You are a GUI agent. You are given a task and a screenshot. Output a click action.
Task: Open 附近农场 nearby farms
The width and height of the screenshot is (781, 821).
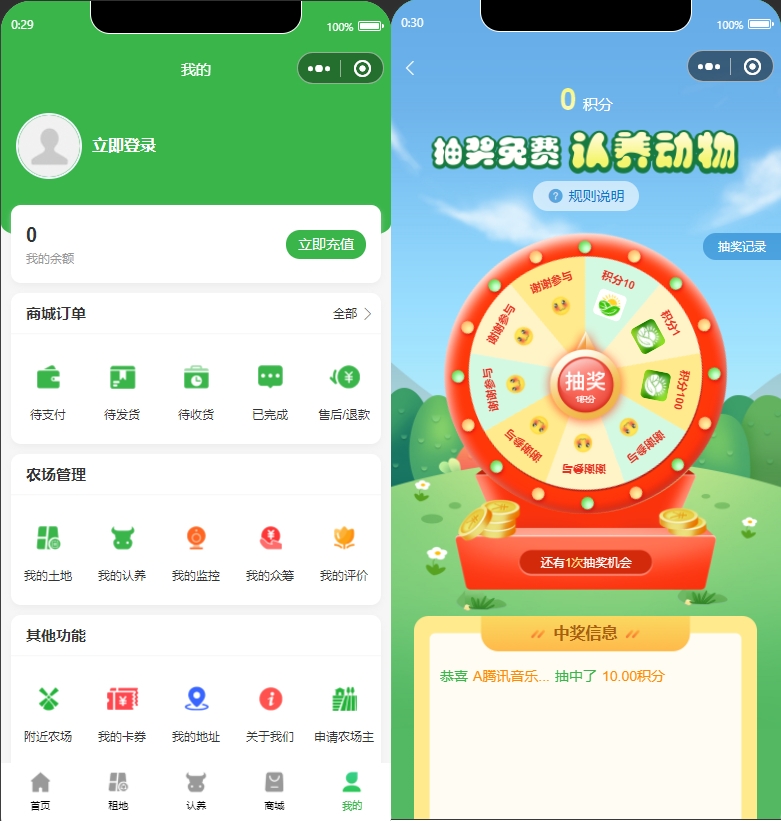pyautogui.click(x=48, y=713)
